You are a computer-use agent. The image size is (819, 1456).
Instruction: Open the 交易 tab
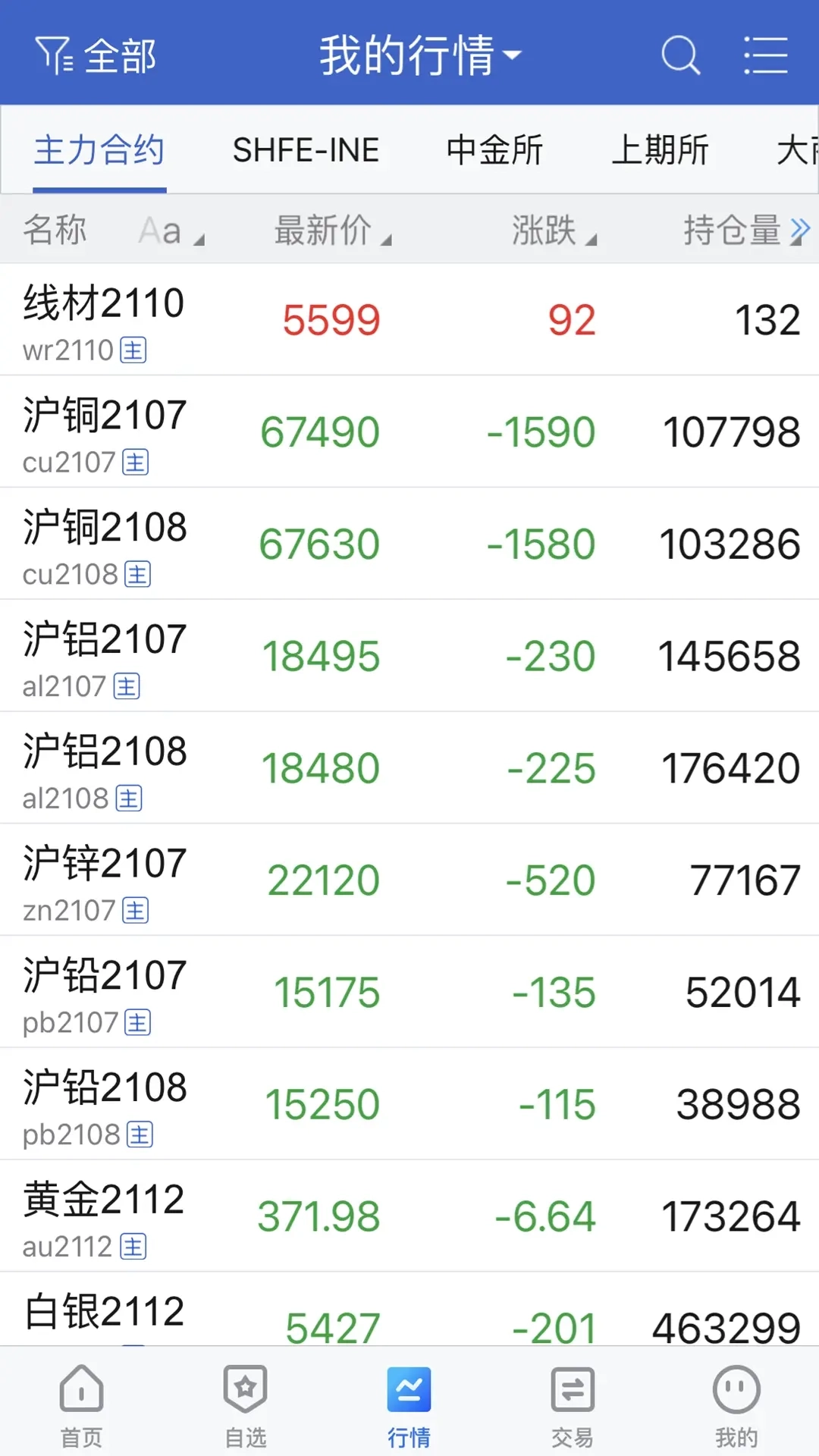point(573,1404)
